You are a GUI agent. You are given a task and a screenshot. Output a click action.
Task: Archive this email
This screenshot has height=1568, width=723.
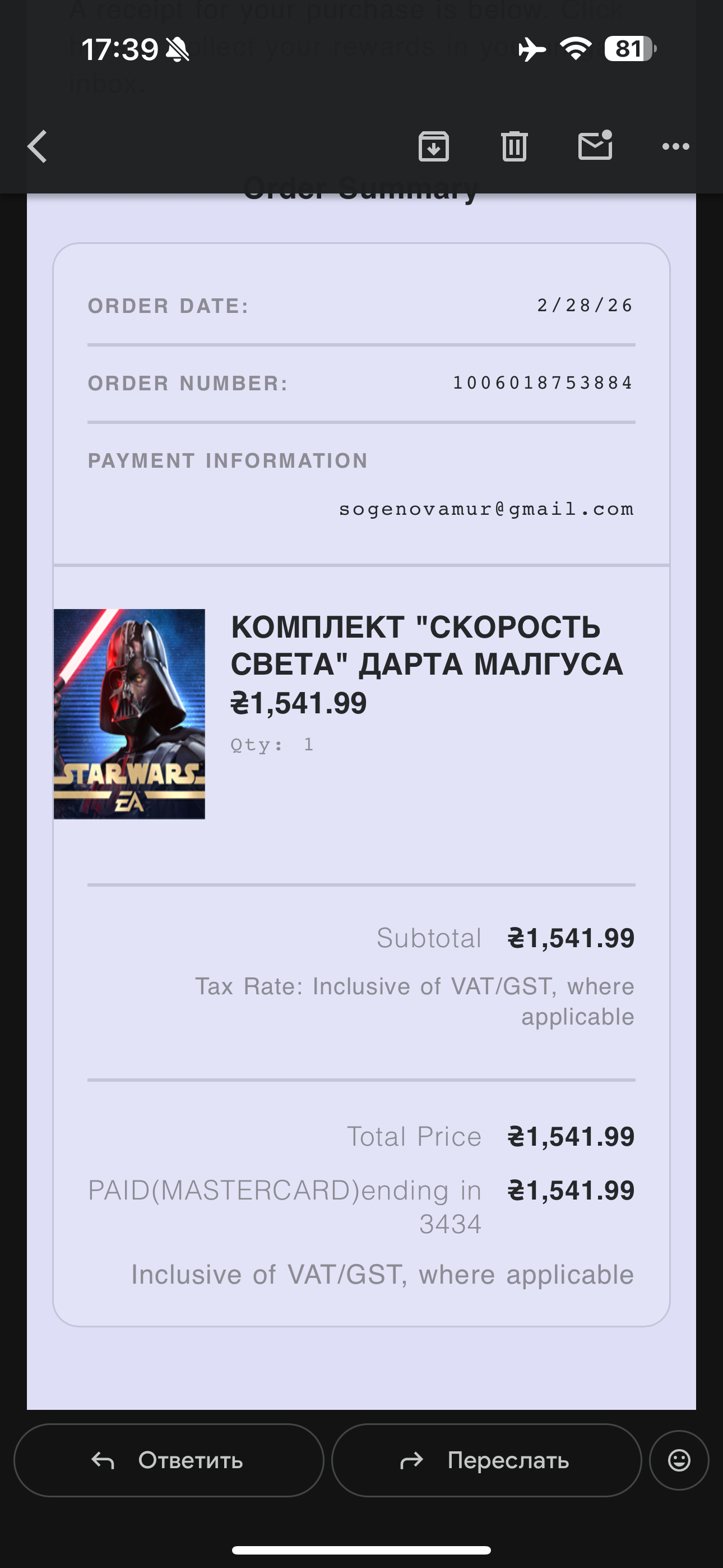[433, 147]
